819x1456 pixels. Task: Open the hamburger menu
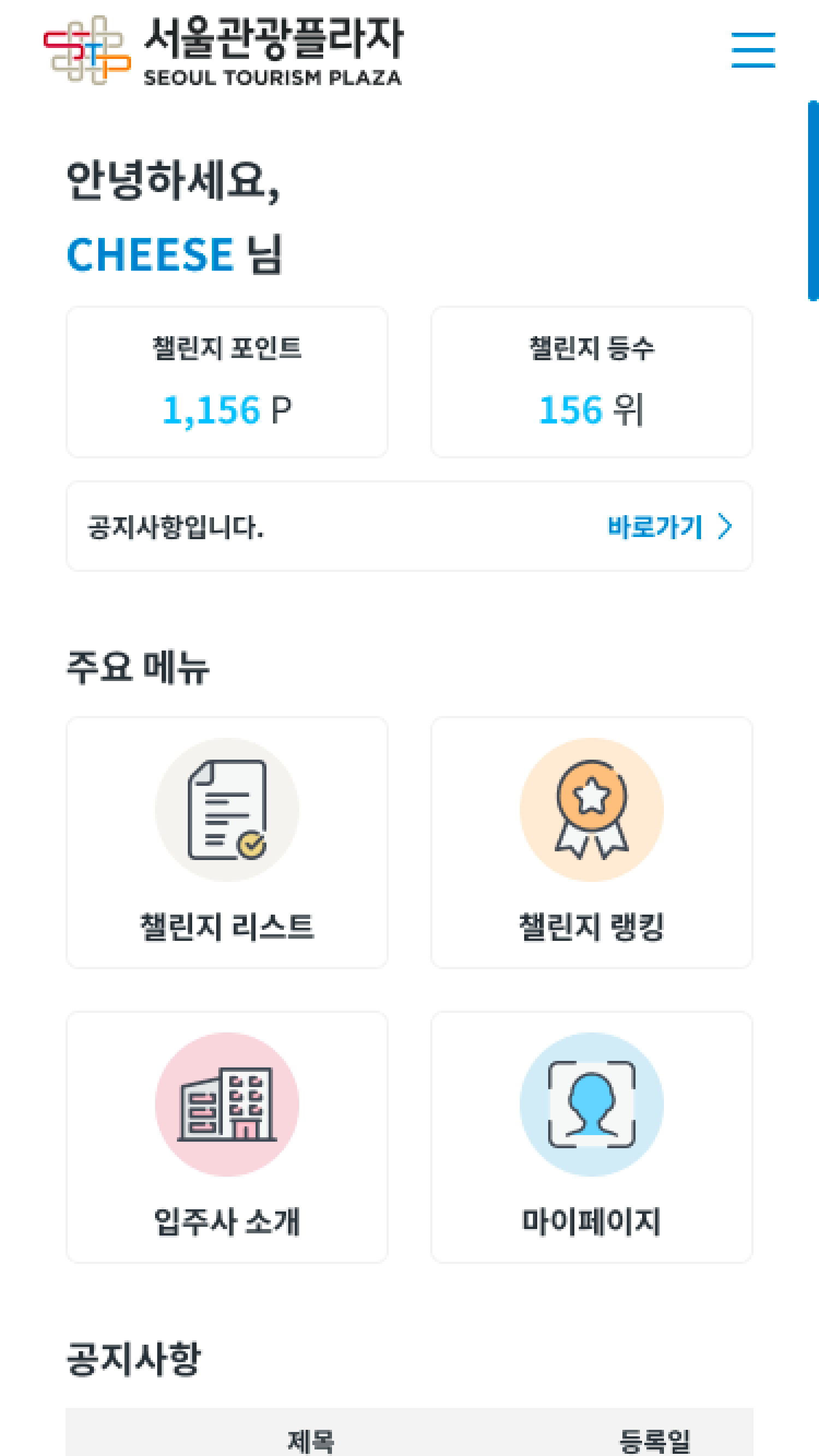753,50
